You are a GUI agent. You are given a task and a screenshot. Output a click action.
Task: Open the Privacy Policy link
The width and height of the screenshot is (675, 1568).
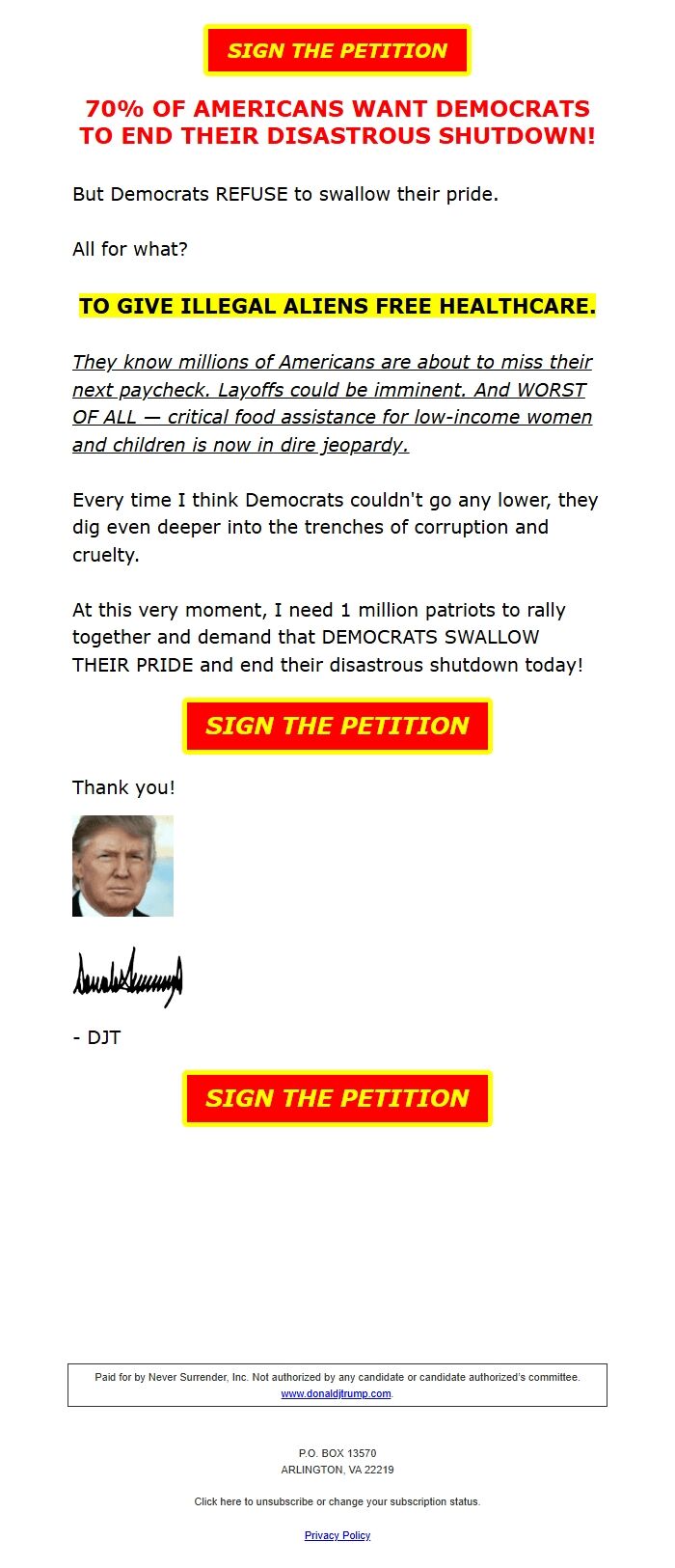pos(337,1535)
